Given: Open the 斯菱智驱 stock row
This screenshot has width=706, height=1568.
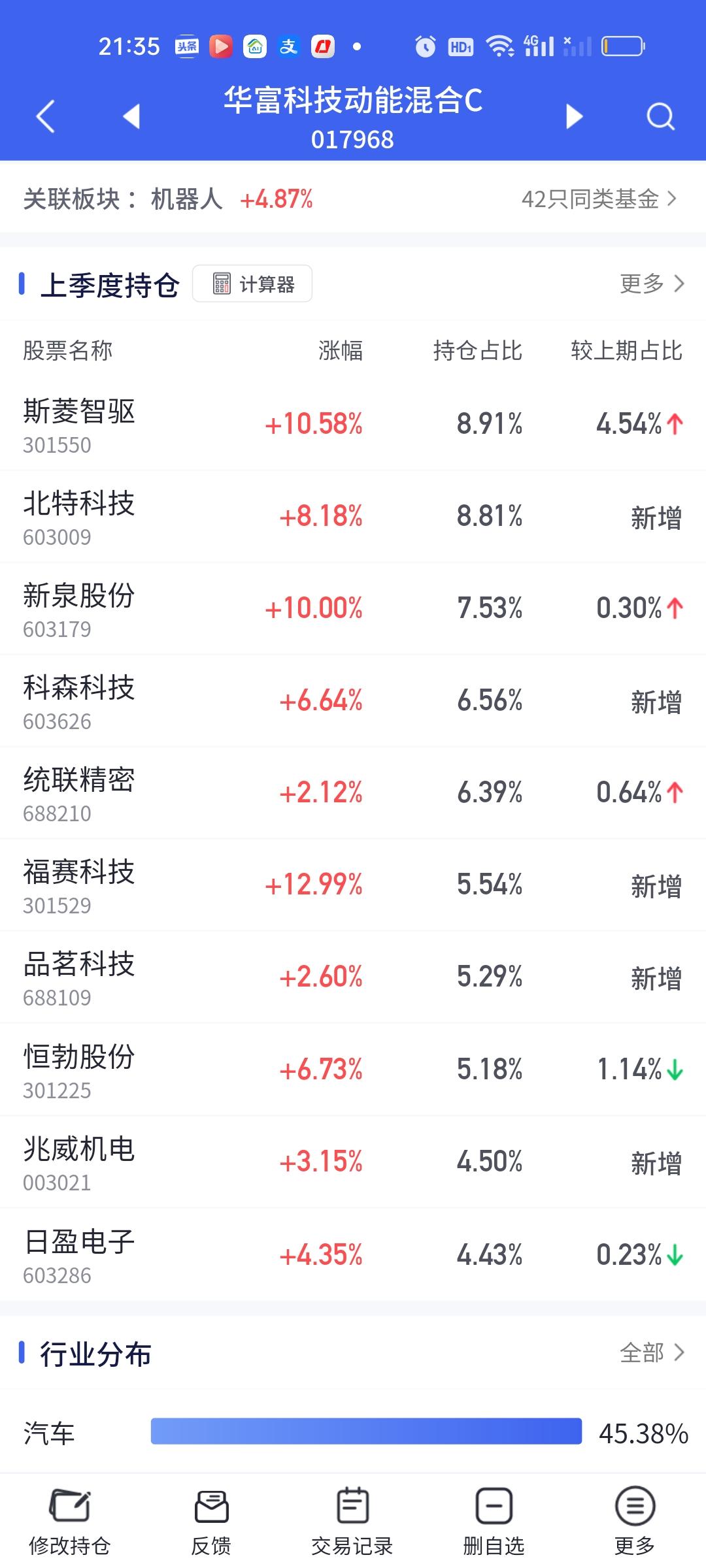Looking at the screenshot, I should [353, 425].
